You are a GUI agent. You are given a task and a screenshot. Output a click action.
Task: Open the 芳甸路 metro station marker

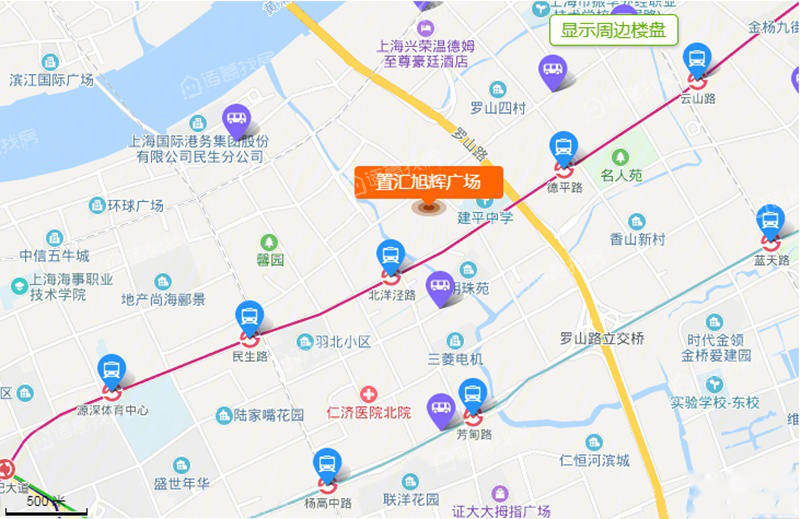[x=473, y=398]
